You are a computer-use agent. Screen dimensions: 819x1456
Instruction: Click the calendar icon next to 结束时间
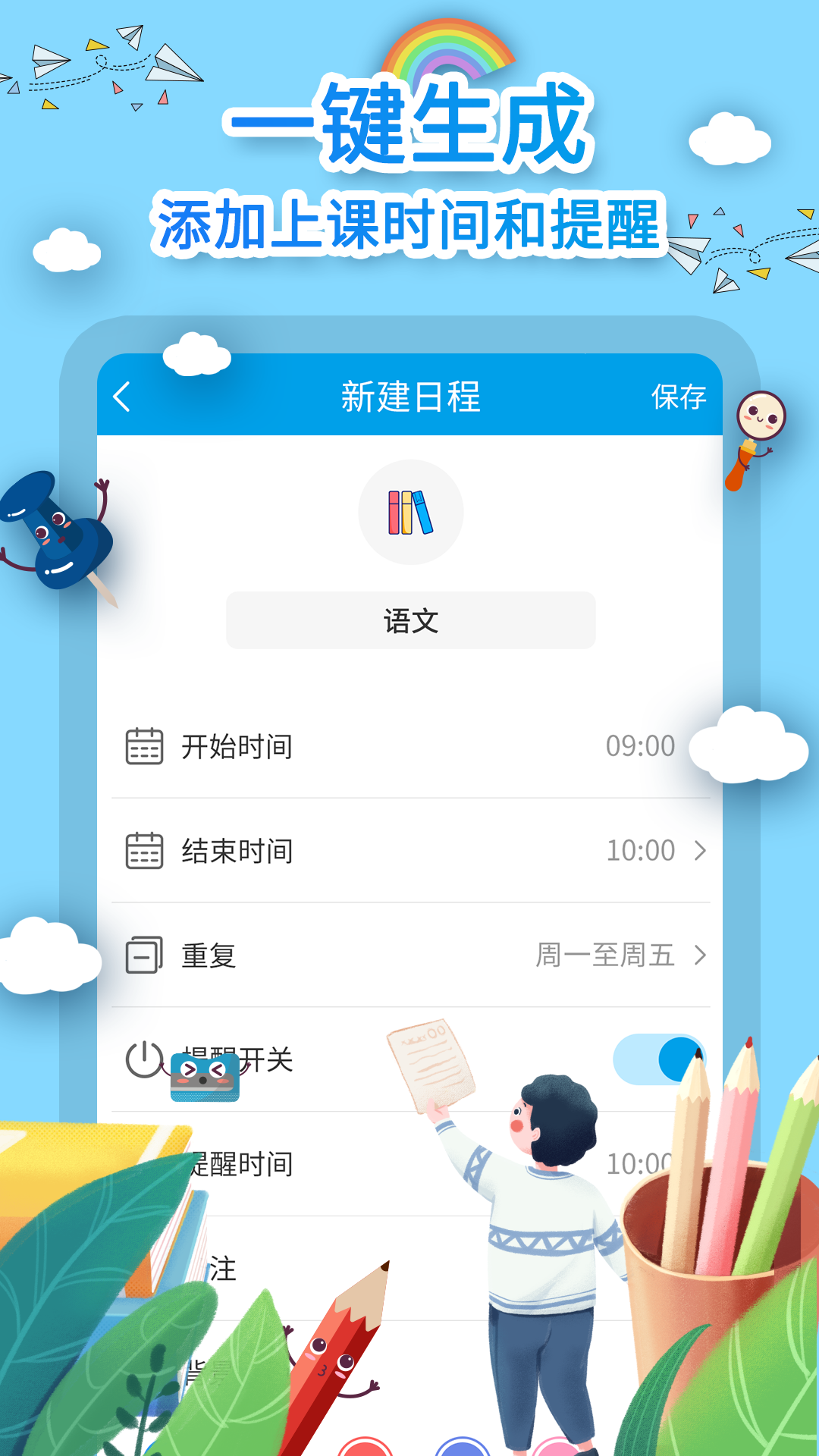[144, 851]
